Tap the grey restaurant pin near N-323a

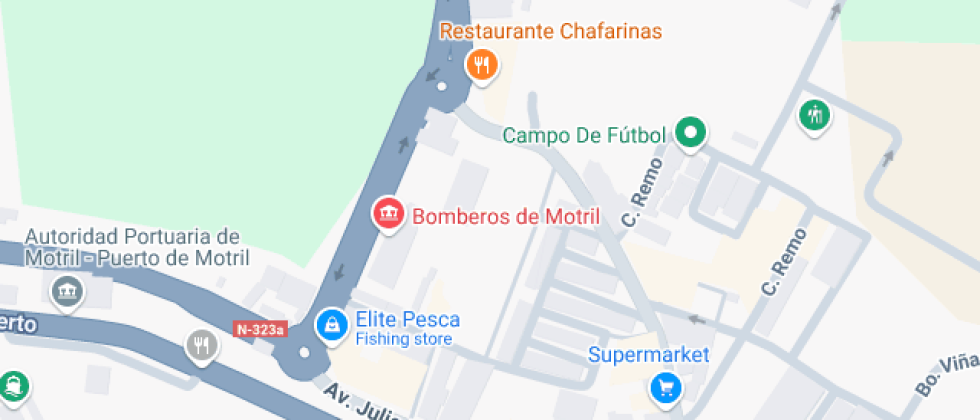point(202,346)
